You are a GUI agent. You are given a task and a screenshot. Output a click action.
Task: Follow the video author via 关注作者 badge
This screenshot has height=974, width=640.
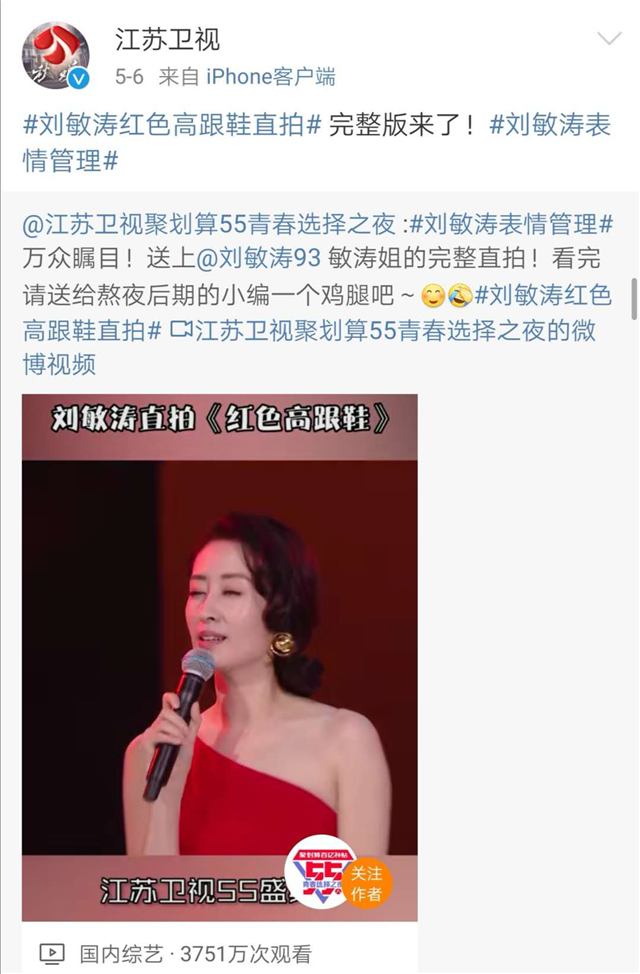(x=367, y=884)
